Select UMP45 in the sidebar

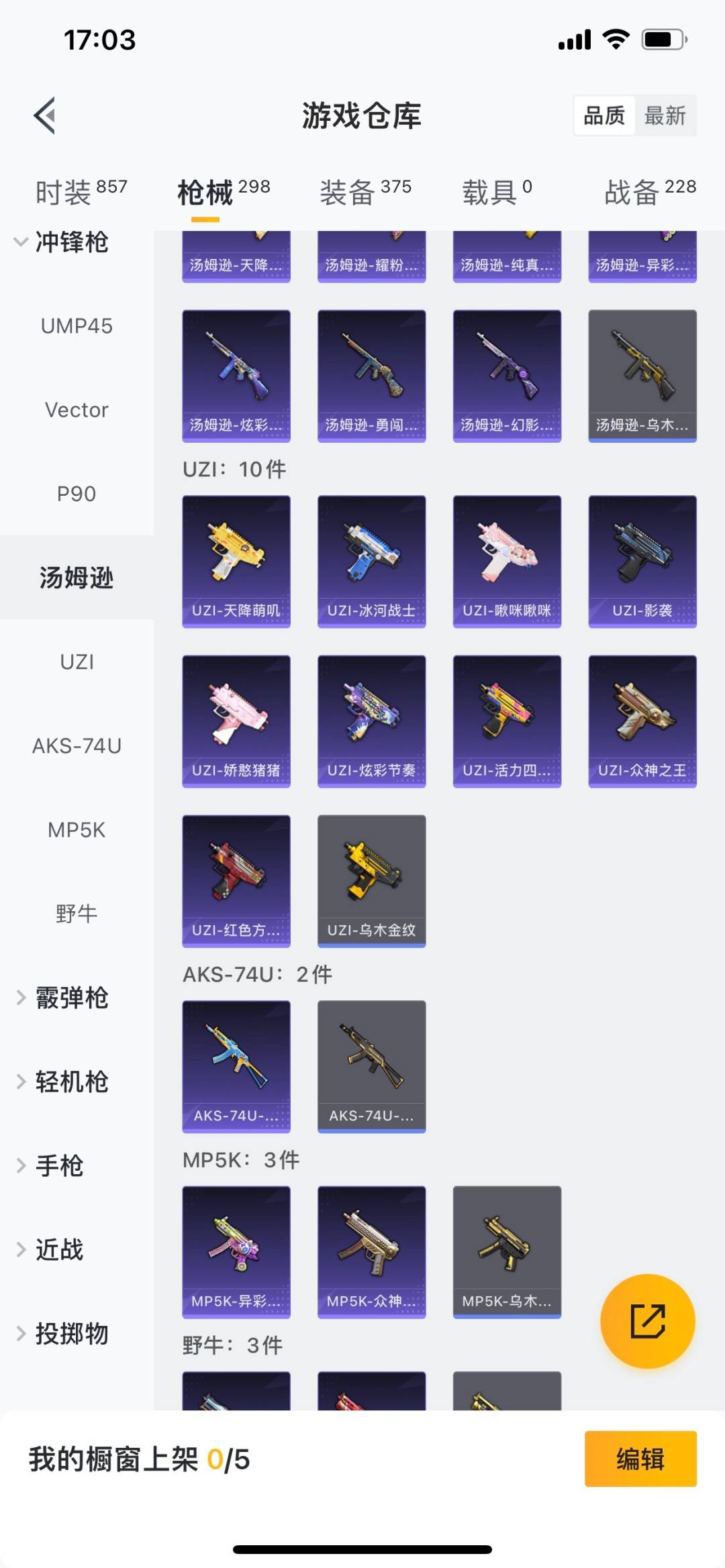(x=77, y=326)
